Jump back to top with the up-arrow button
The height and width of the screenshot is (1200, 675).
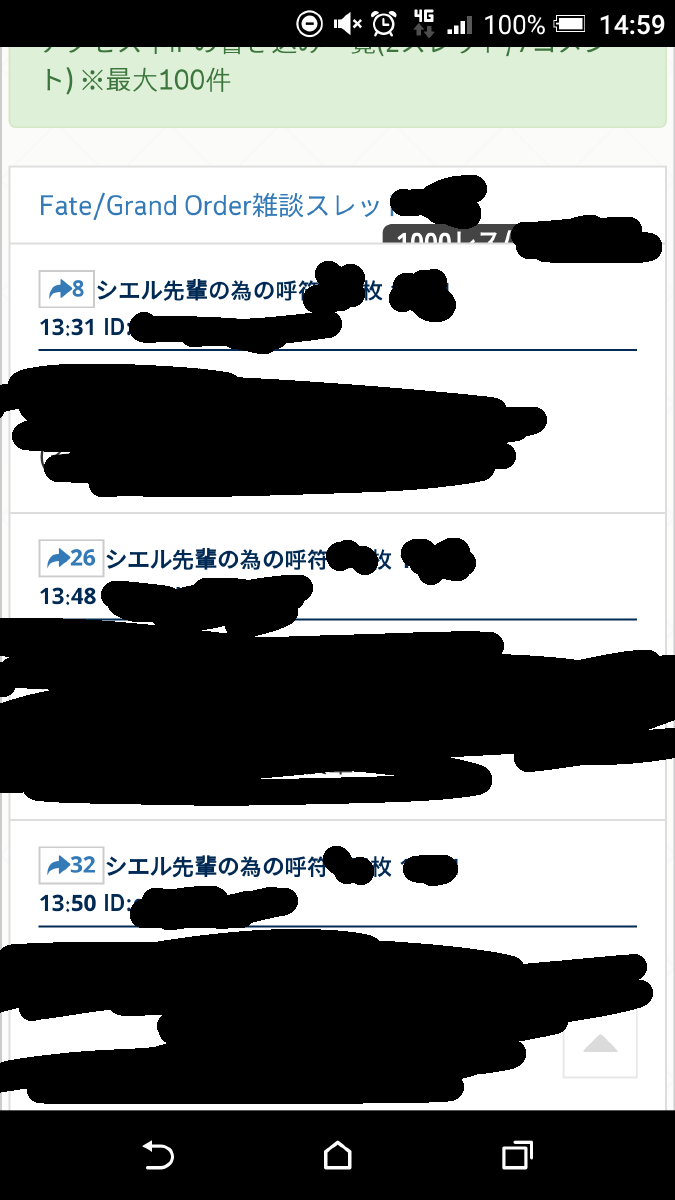(x=600, y=1044)
